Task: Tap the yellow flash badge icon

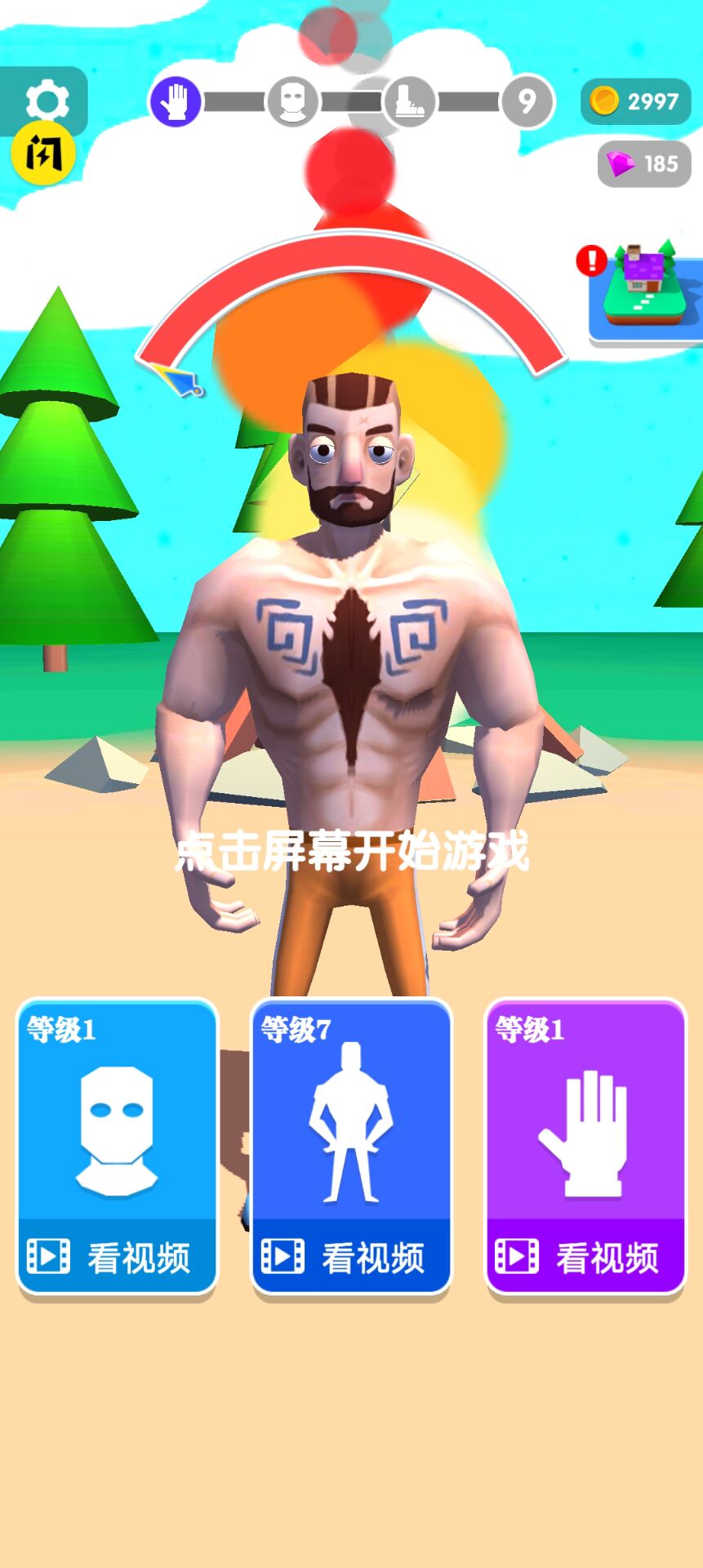Action: coord(43,153)
